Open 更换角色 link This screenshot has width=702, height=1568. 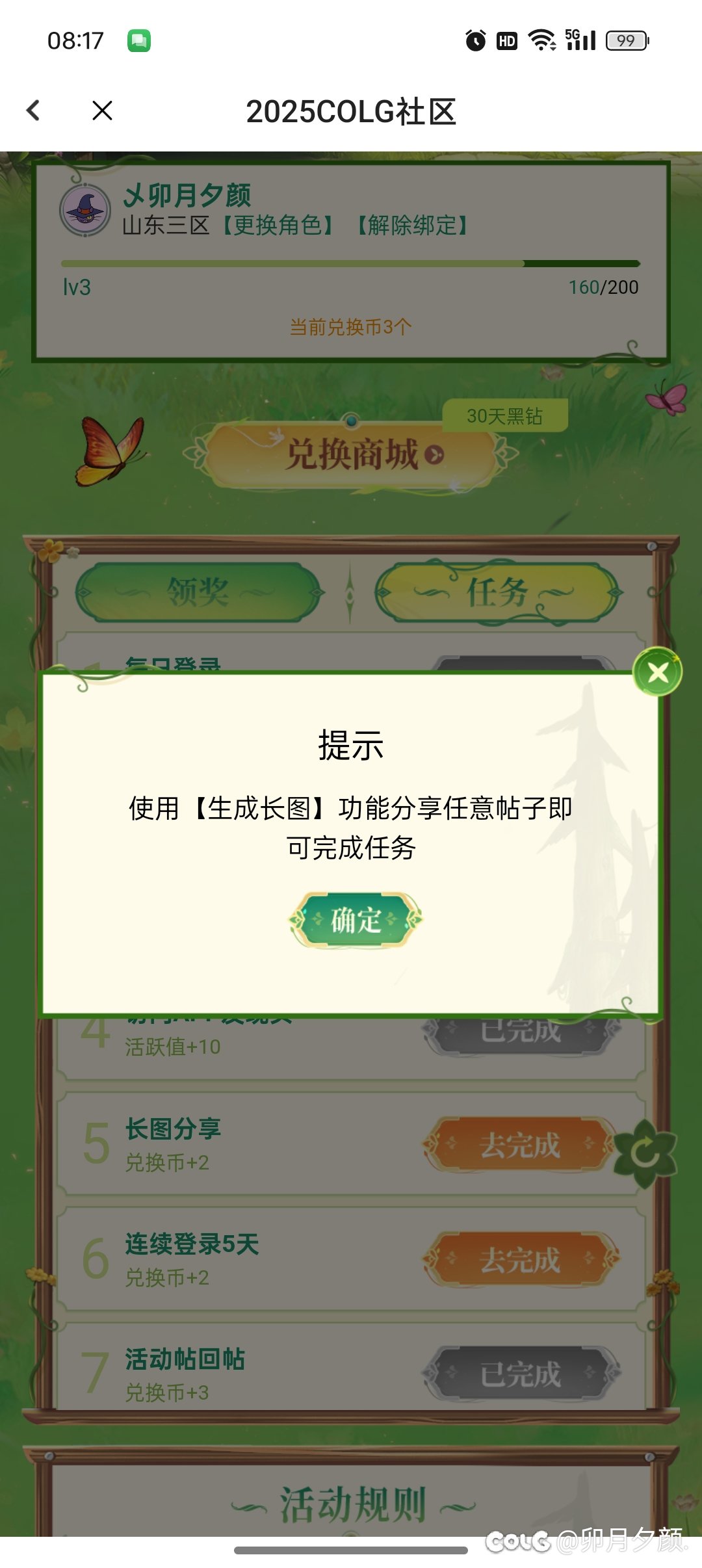pos(278,226)
